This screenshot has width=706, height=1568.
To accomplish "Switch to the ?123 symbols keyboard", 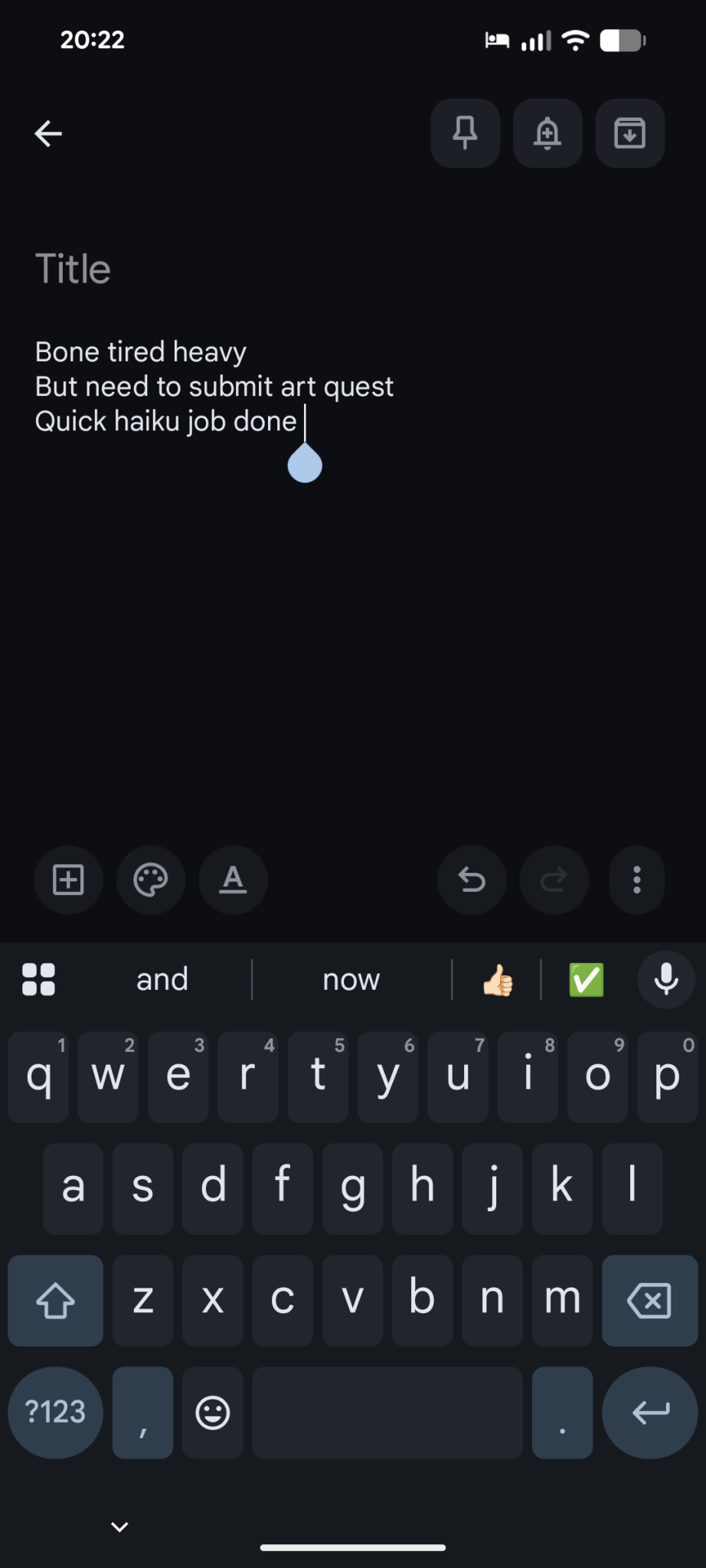I will point(55,1413).
